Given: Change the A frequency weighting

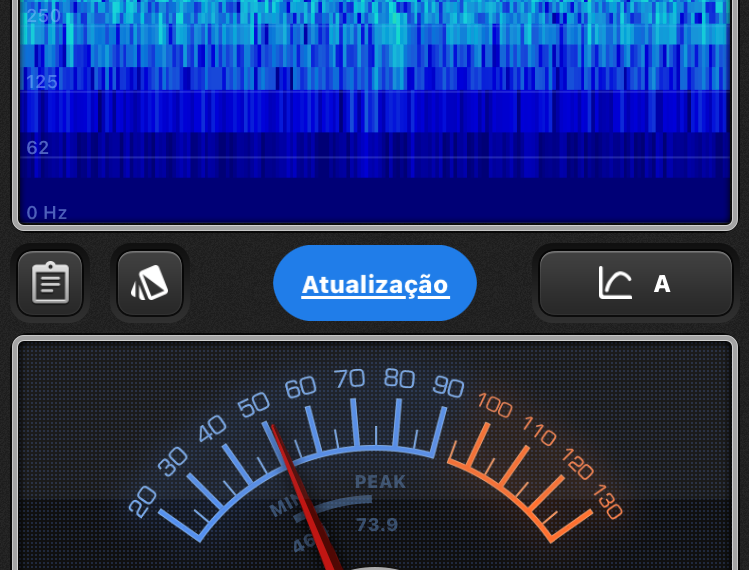Looking at the screenshot, I should tap(635, 284).
